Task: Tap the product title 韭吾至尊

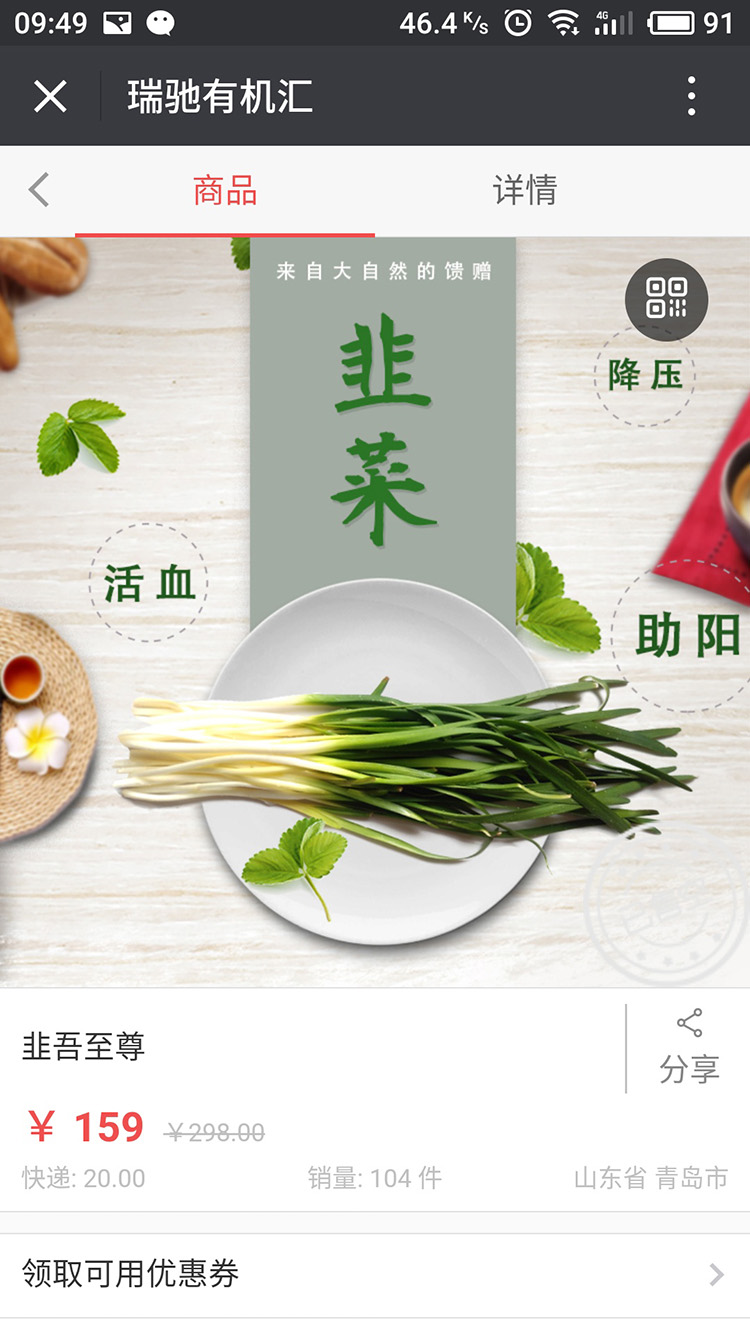Action: coord(85,1047)
